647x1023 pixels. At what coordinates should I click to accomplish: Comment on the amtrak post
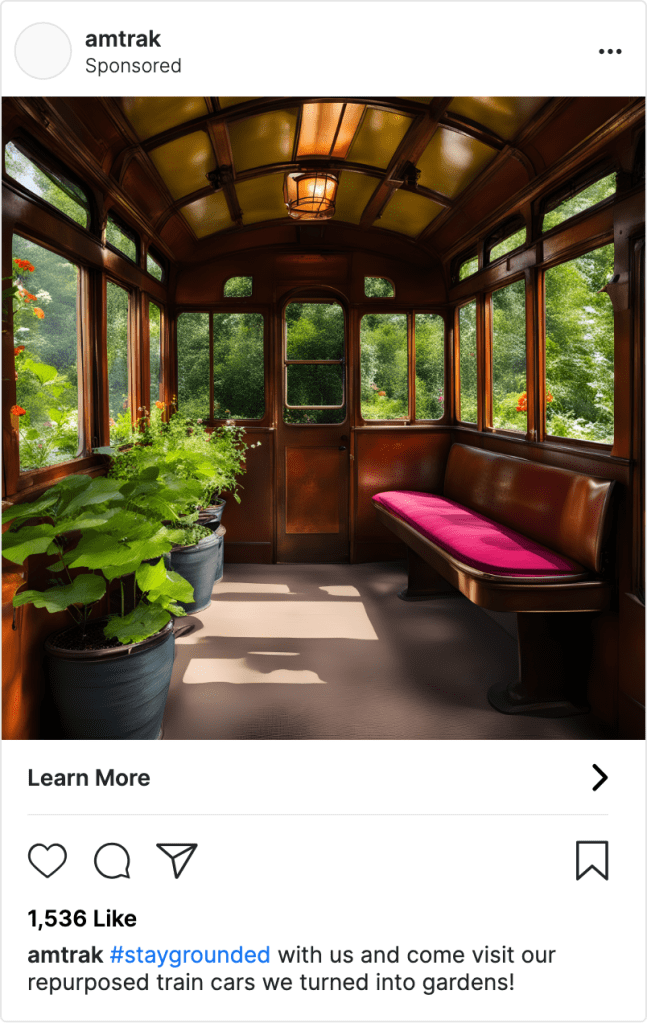click(x=112, y=860)
